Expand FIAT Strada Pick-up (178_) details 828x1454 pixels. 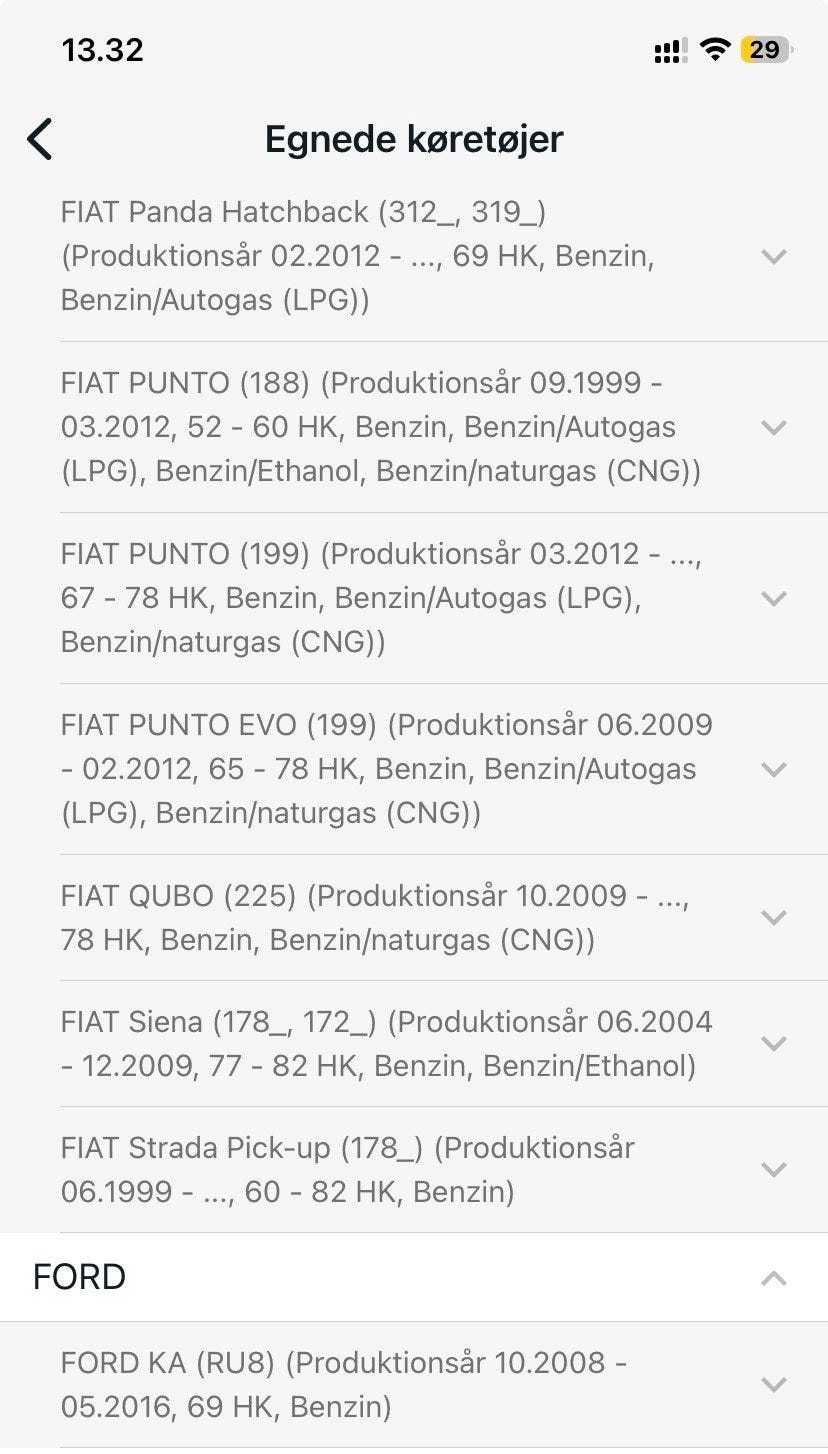pyautogui.click(x=773, y=1169)
